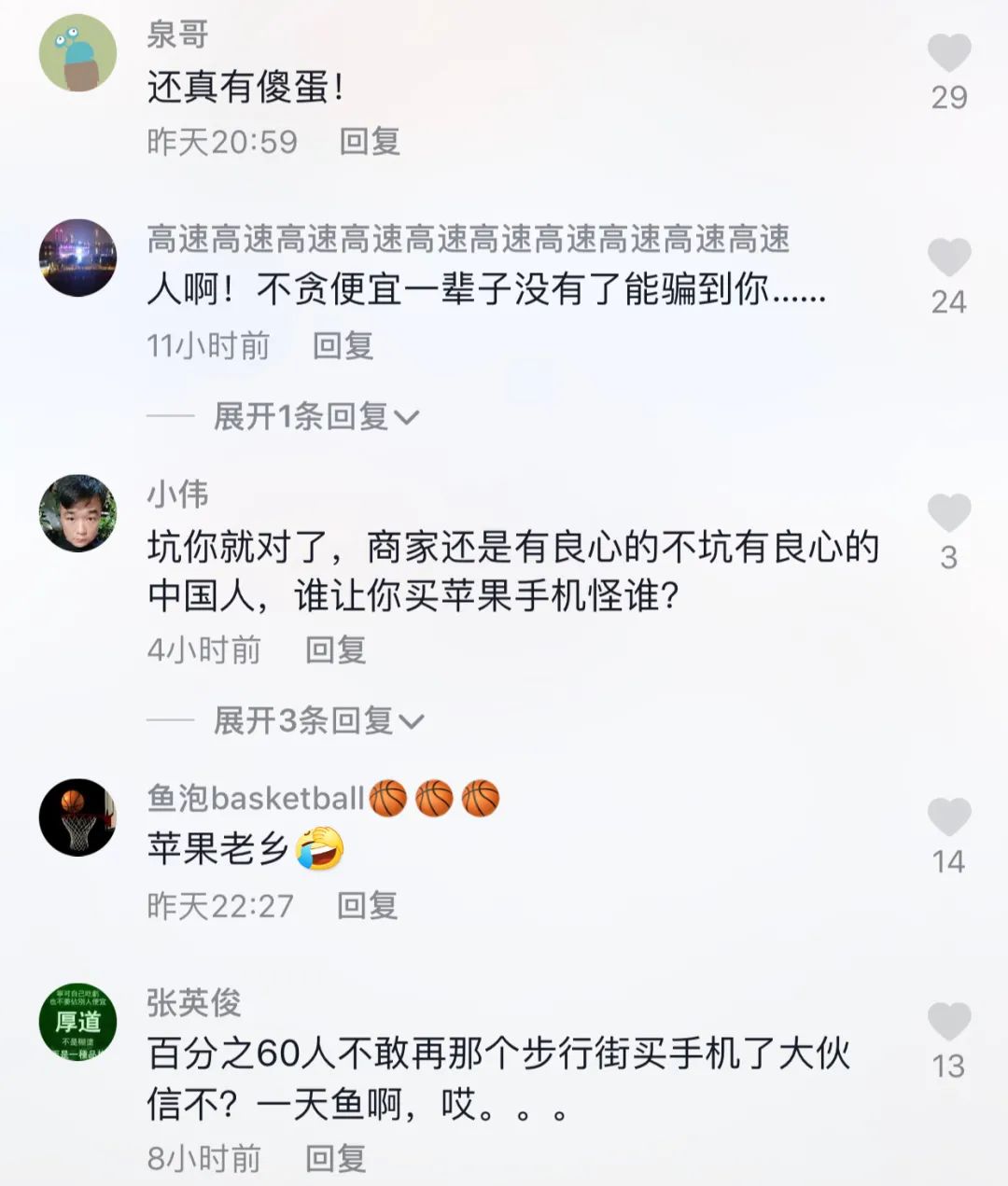
Task: Expand 展开3条回复 under 小伟
Action: tap(317, 720)
